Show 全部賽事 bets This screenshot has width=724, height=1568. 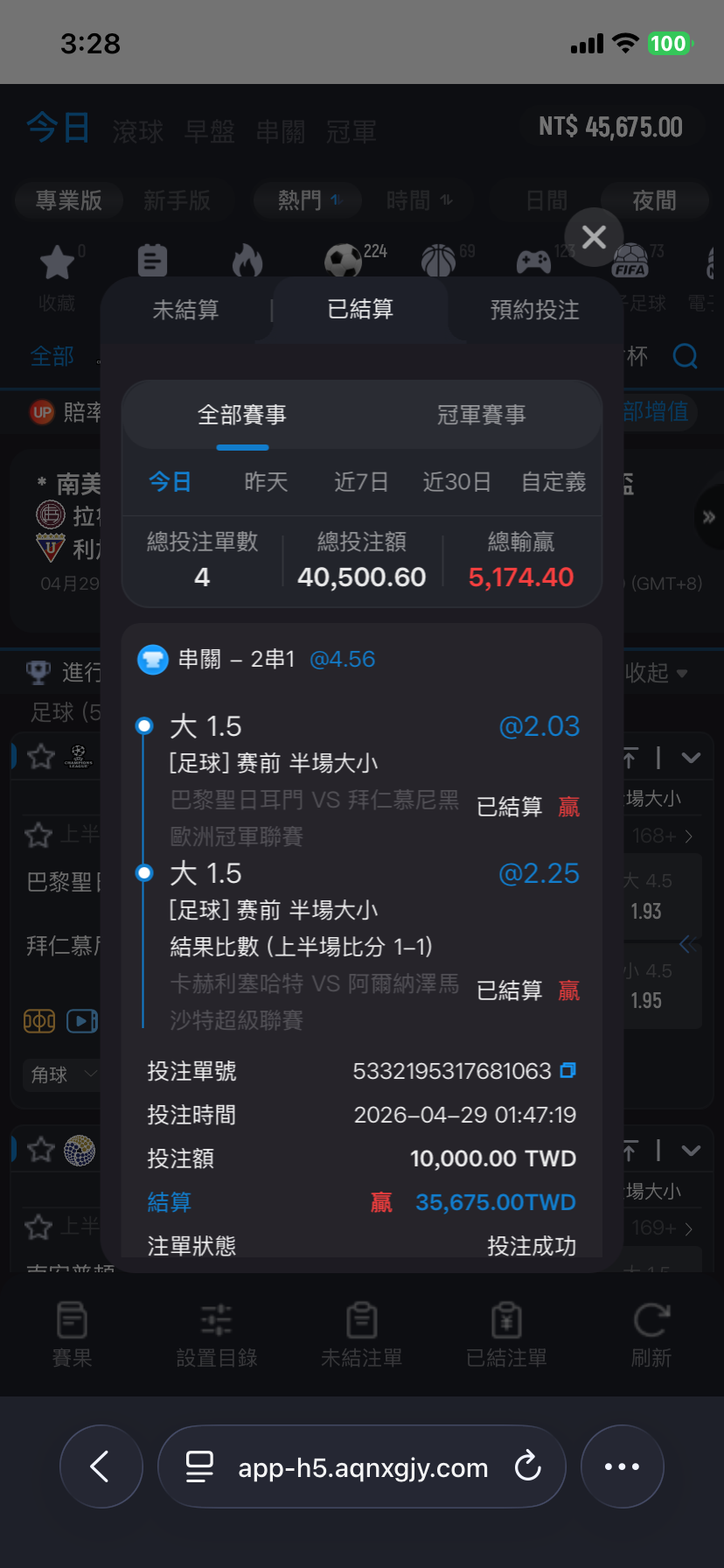pos(242,415)
